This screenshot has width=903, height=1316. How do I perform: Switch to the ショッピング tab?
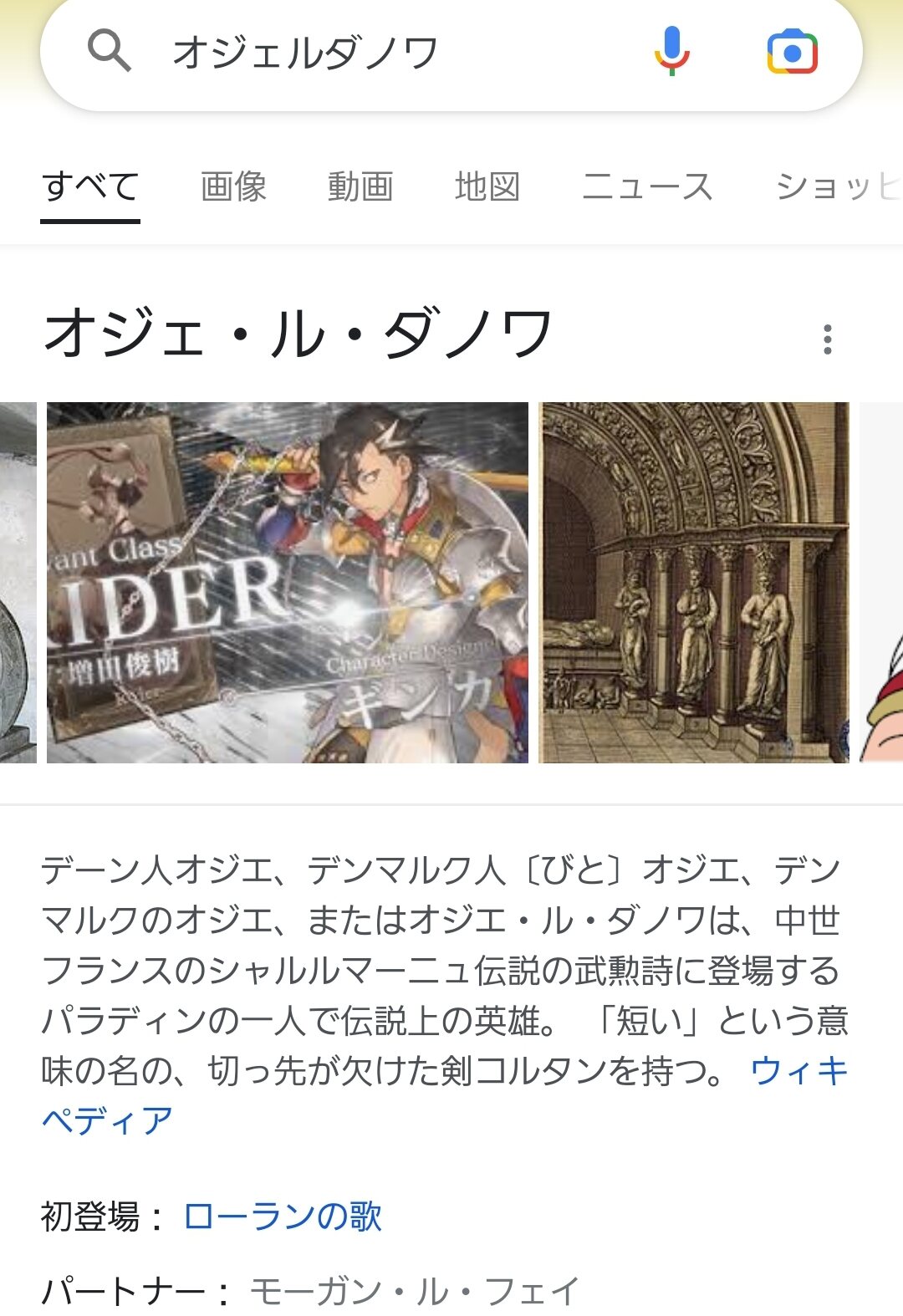pos(836,186)
